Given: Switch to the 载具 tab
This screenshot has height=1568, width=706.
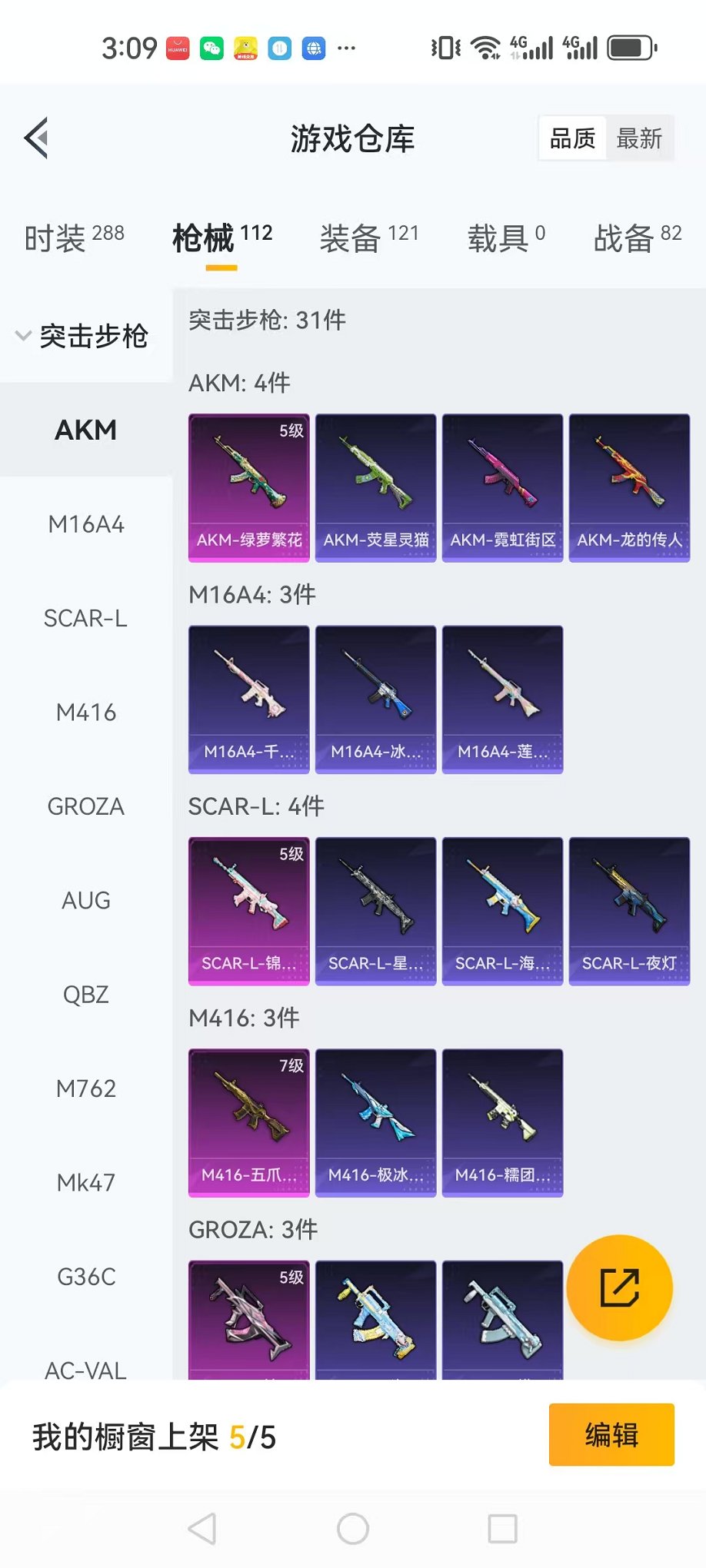Looking at the screenshot, I should (506, 238).
